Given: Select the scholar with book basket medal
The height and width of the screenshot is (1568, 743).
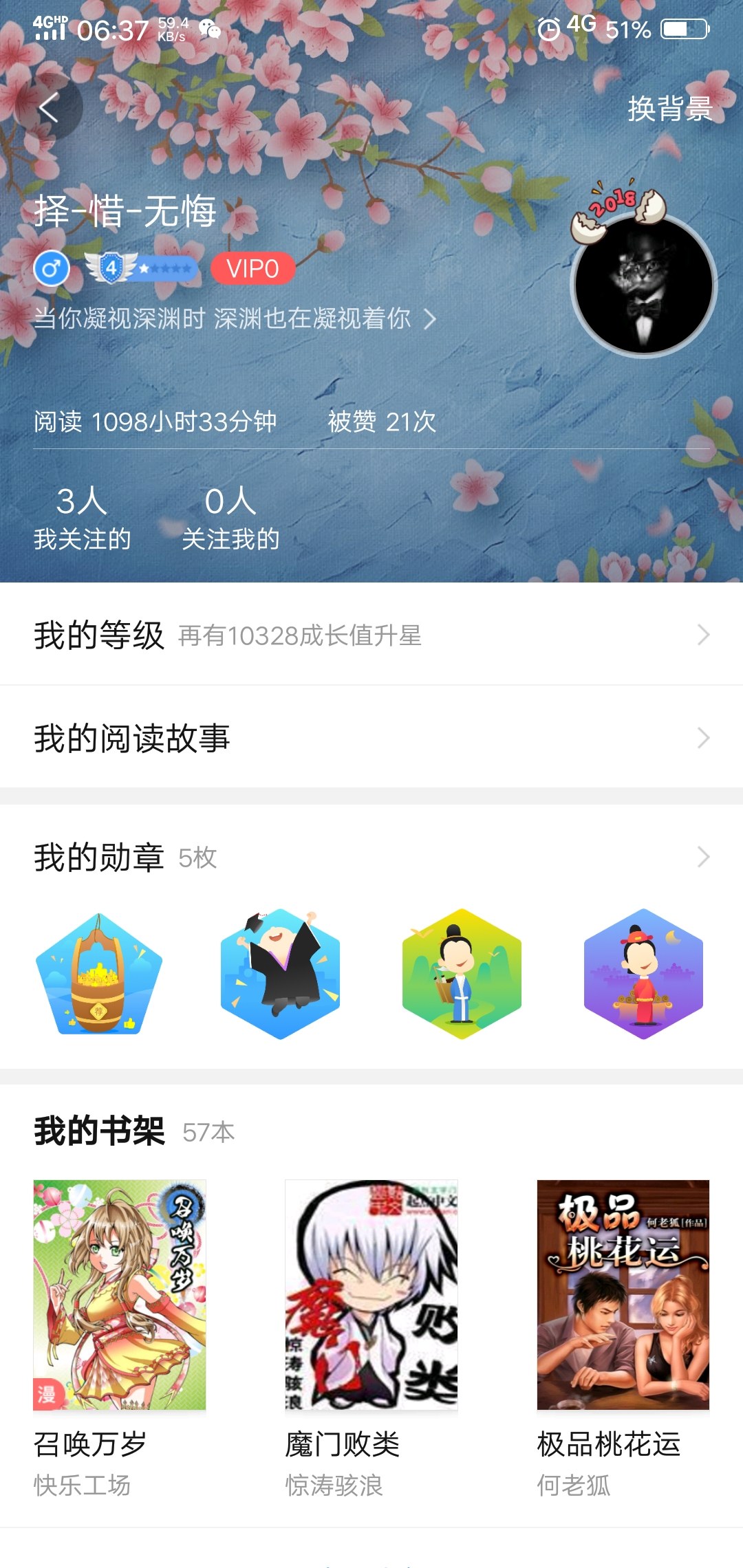Looking at the screenshot, I should pos(462,974).
